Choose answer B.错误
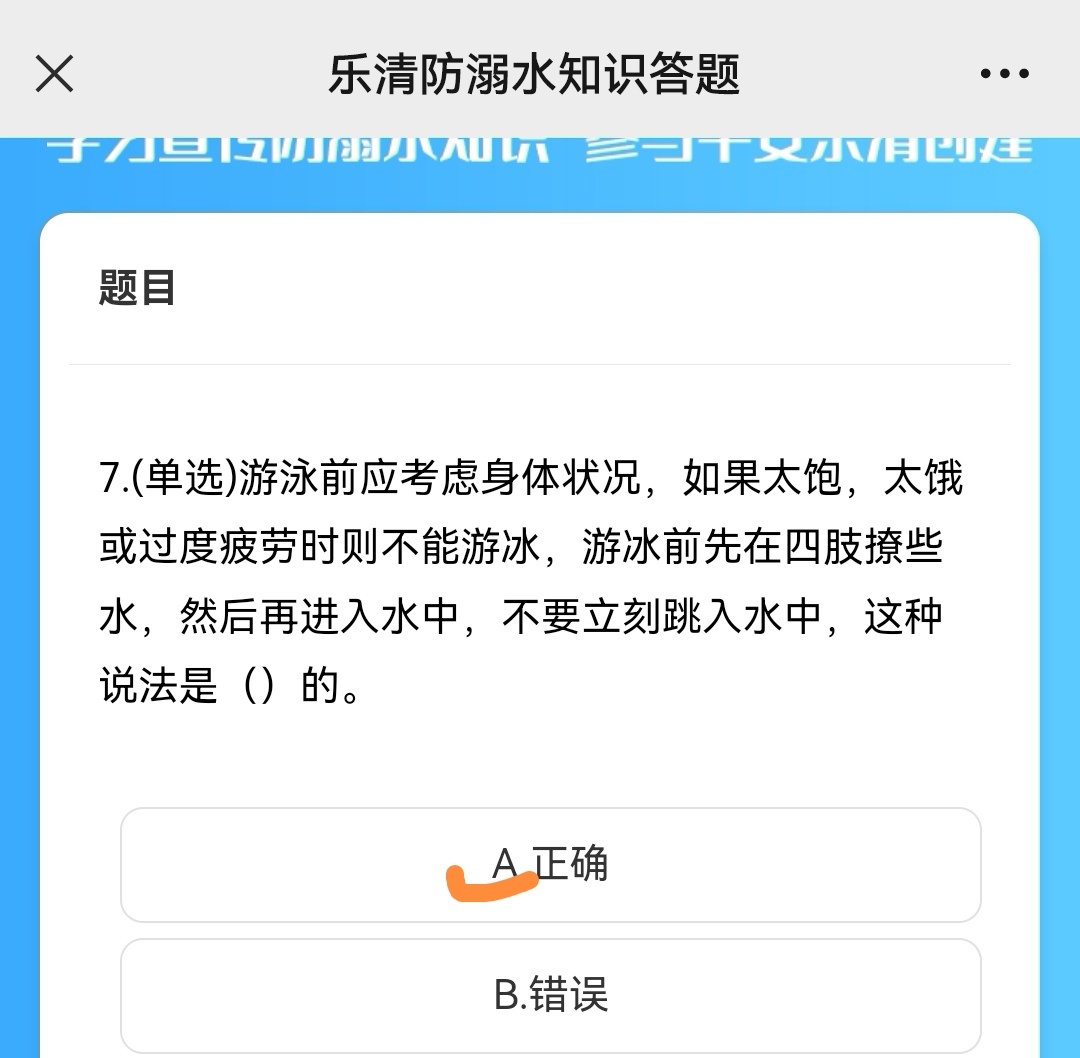This screenshot has width=1080, height=1058. click(550, 995)
